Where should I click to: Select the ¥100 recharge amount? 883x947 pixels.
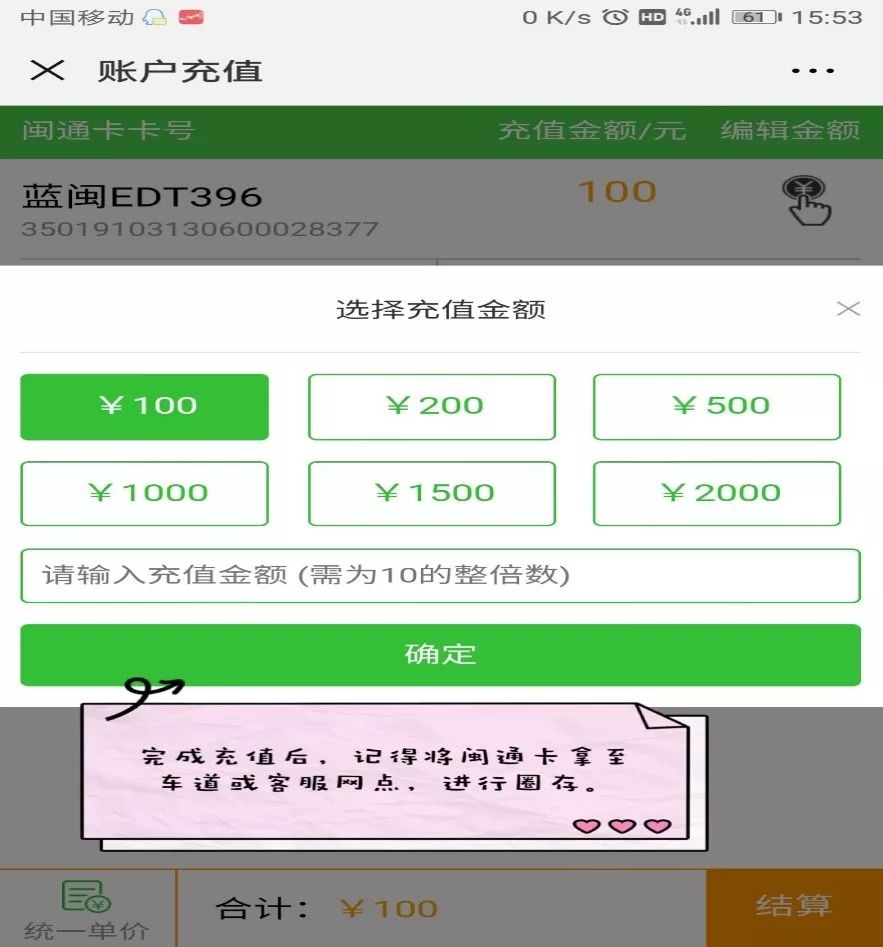(x=145, y=407)
